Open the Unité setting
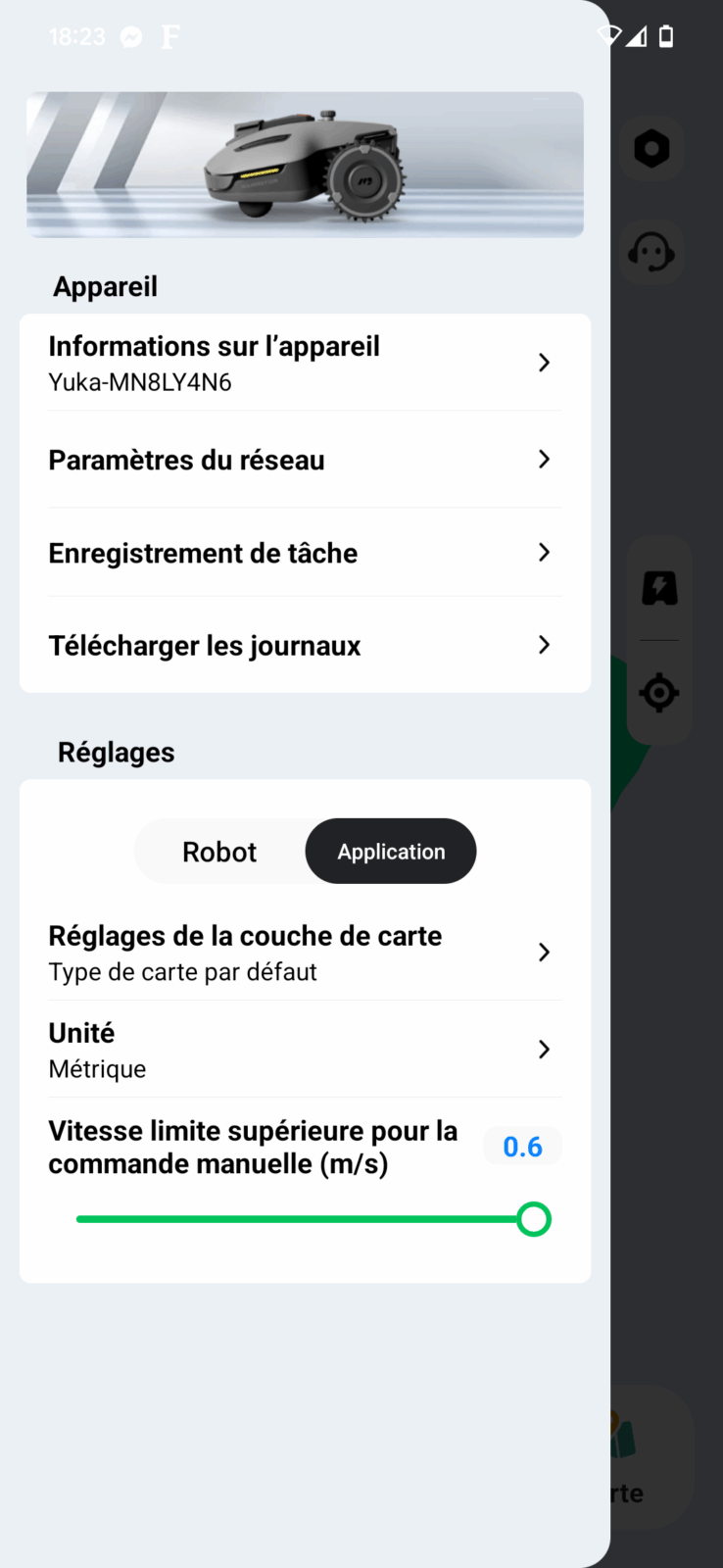This screenshot has width=723, height=1568. coord(305,1050)
